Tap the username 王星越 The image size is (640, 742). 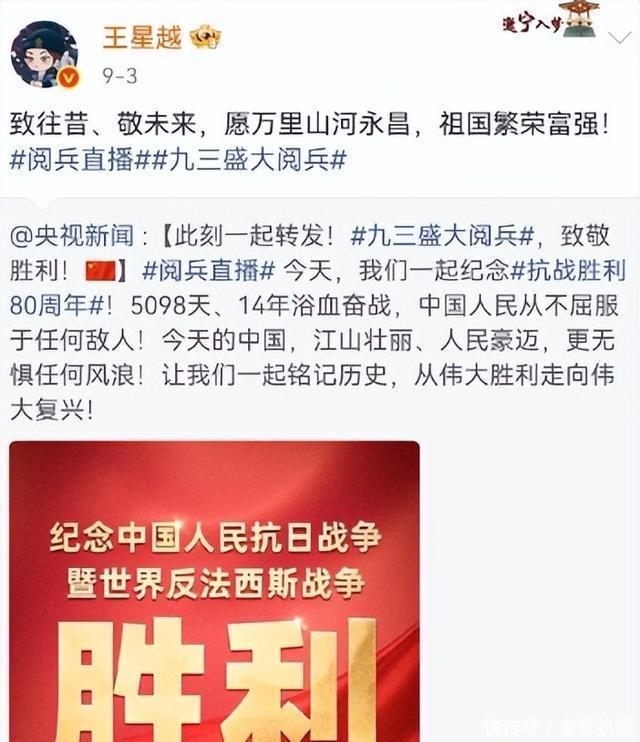tap(142, 38)
